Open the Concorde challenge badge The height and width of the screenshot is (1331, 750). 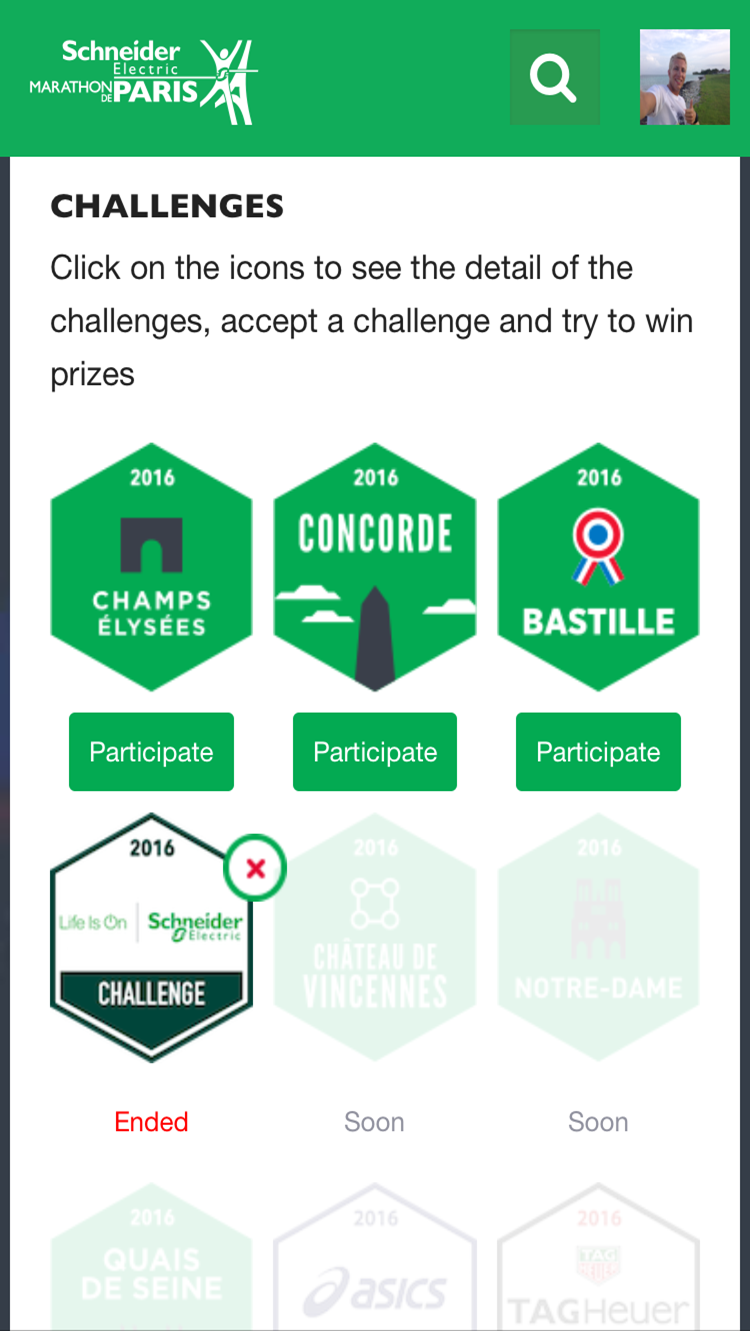(375, 567)
